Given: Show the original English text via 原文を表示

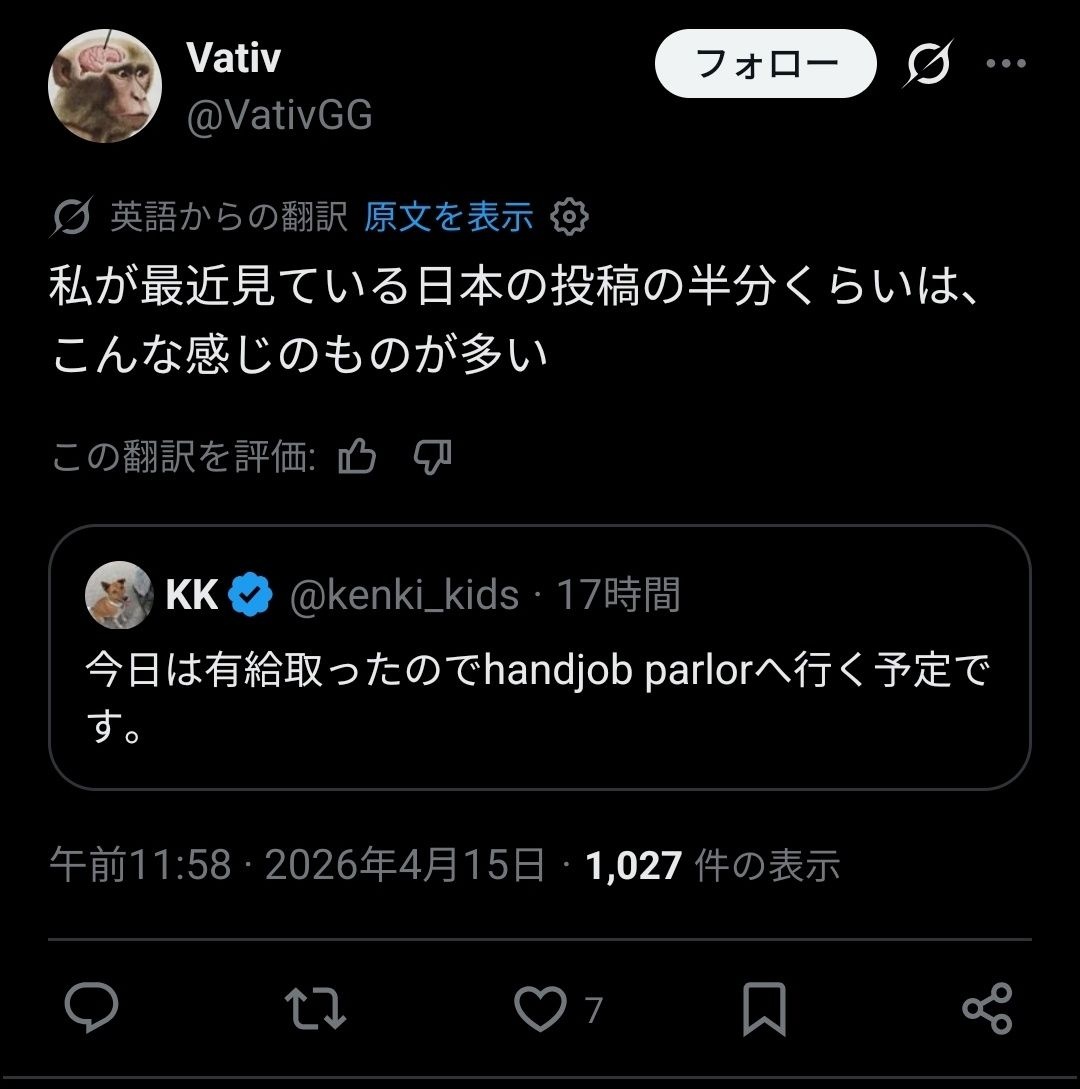Looking at the screenshot, I should click(x=449, y=216).
